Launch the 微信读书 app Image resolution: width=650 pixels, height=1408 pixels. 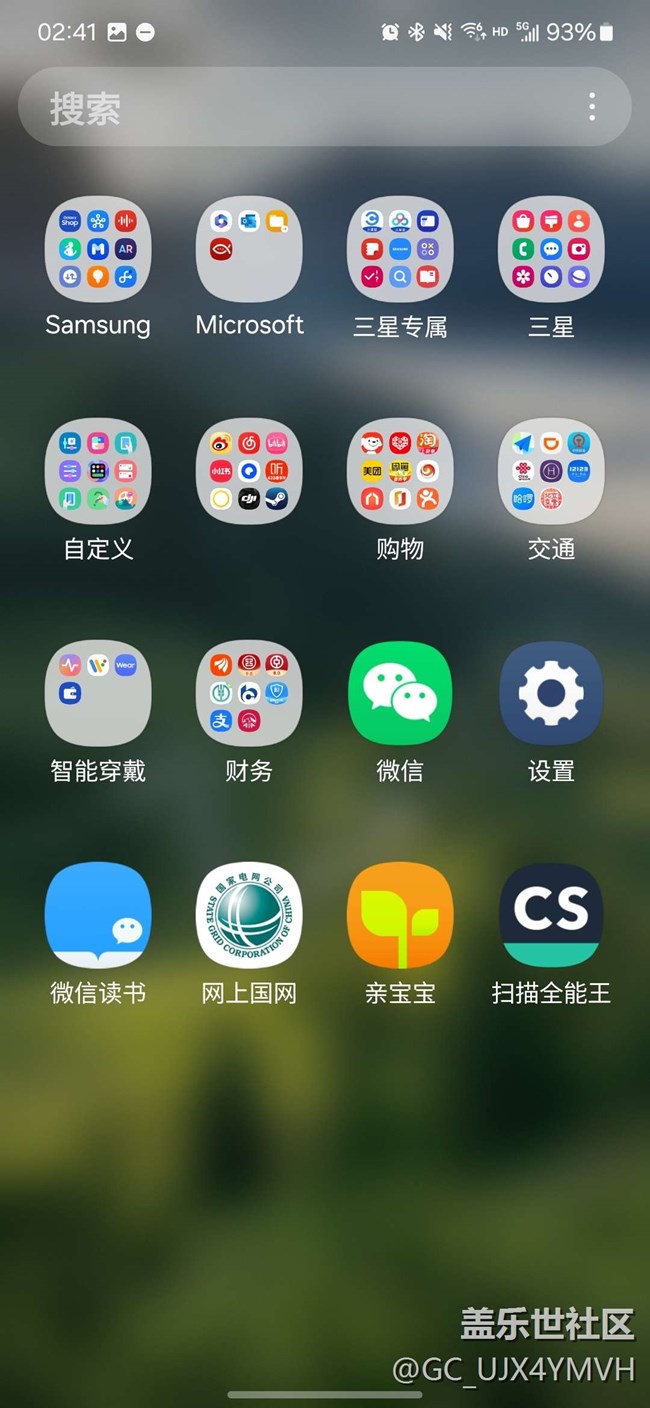tap(98, 915)
